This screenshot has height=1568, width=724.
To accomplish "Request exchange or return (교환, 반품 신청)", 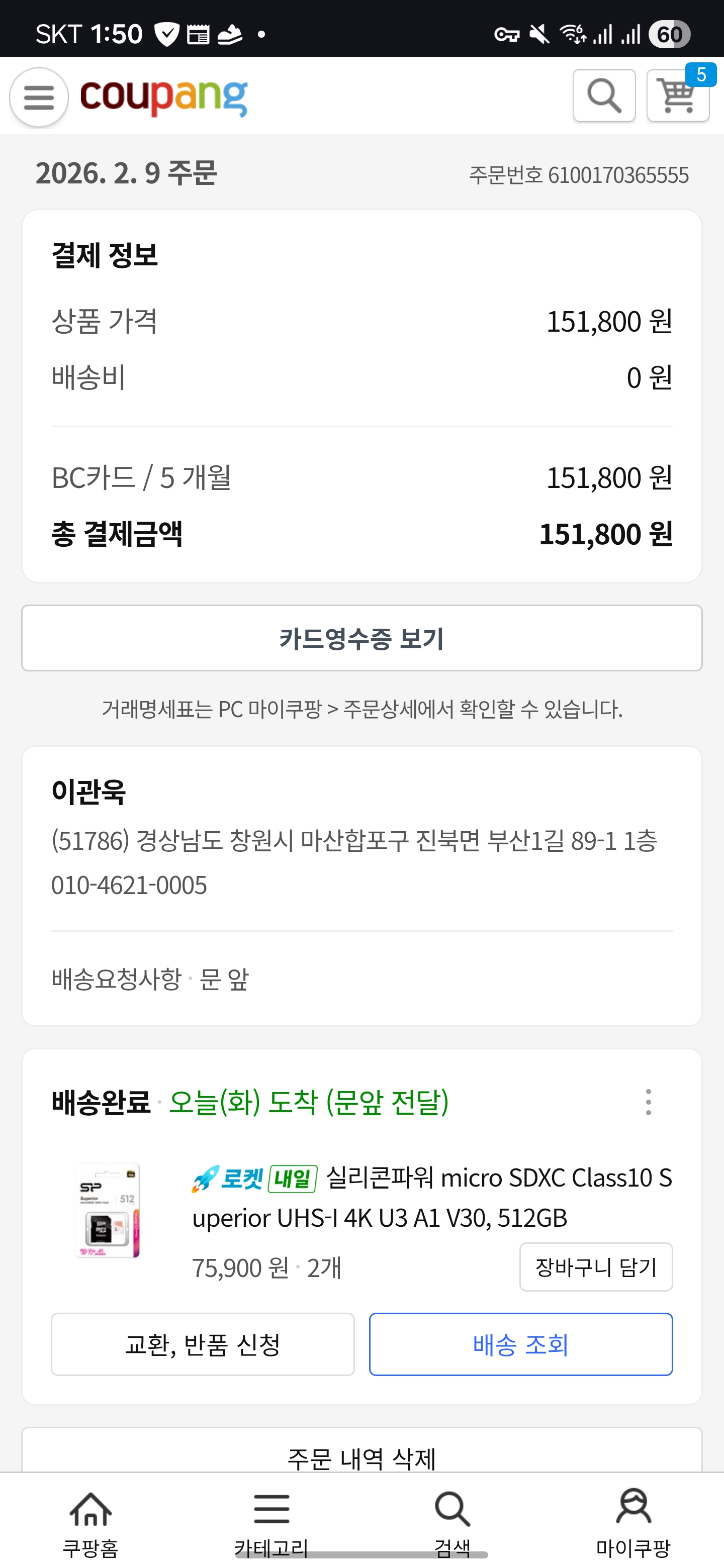I will 202,1344.
